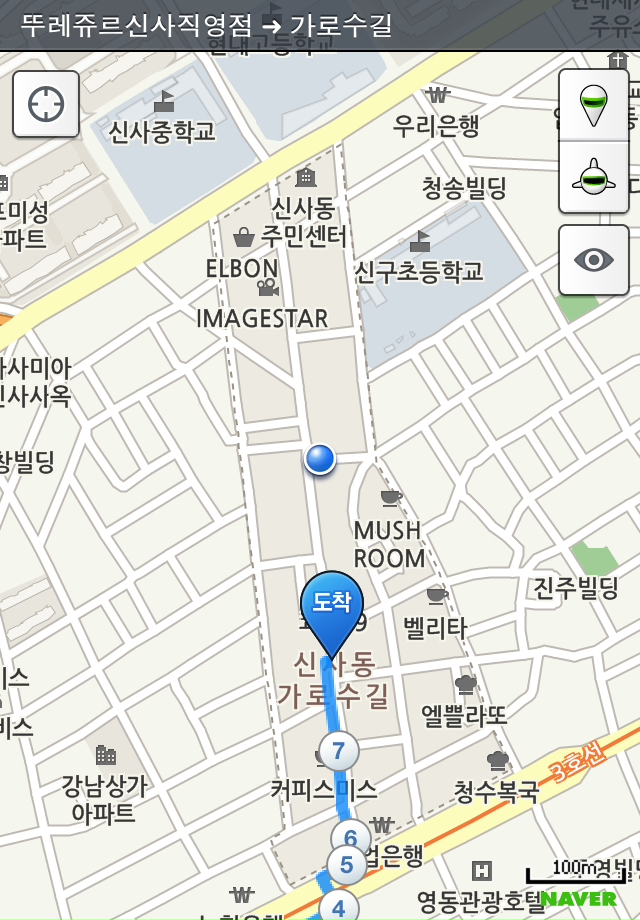Show route step 4 marker
This screenshot has height=920, width=640.
coord(339,906)
